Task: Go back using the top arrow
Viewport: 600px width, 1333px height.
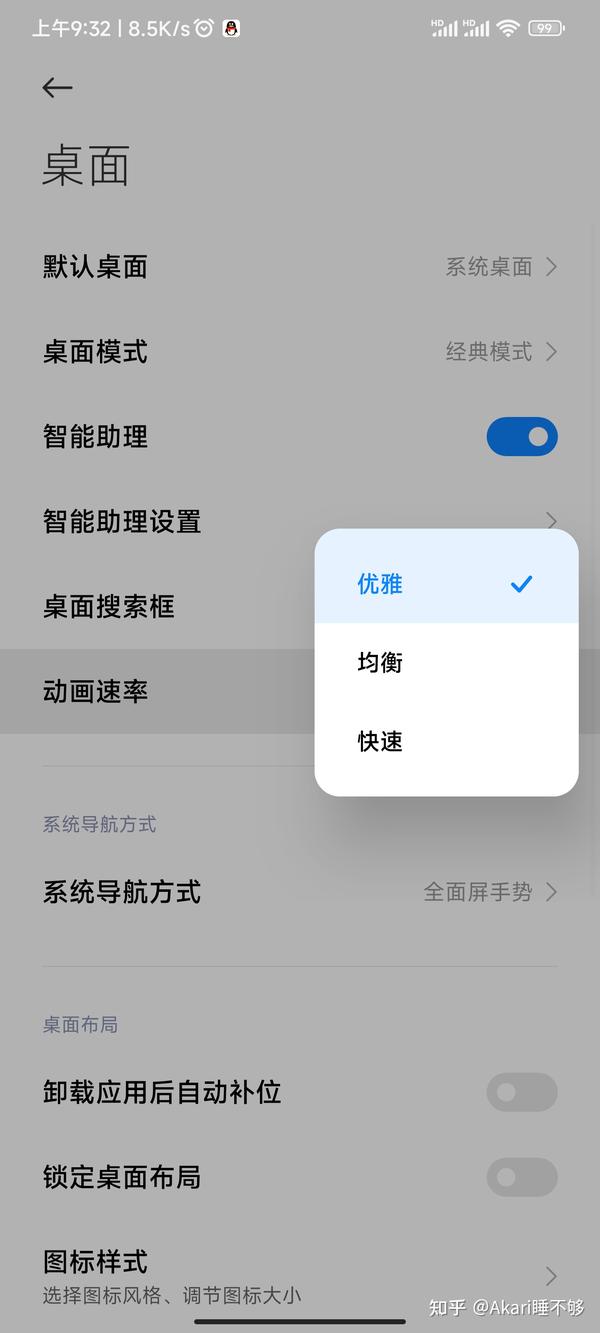Action: coord(57,88)
